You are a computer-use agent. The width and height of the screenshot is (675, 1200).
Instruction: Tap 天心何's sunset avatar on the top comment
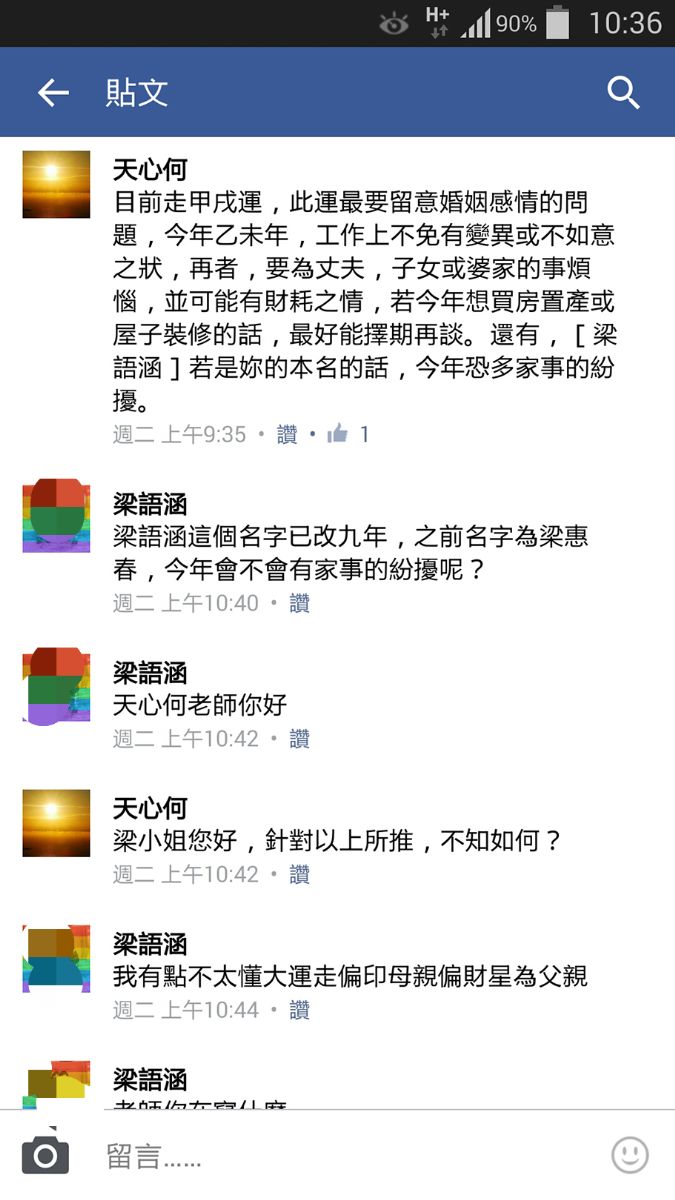pos(56,184)
